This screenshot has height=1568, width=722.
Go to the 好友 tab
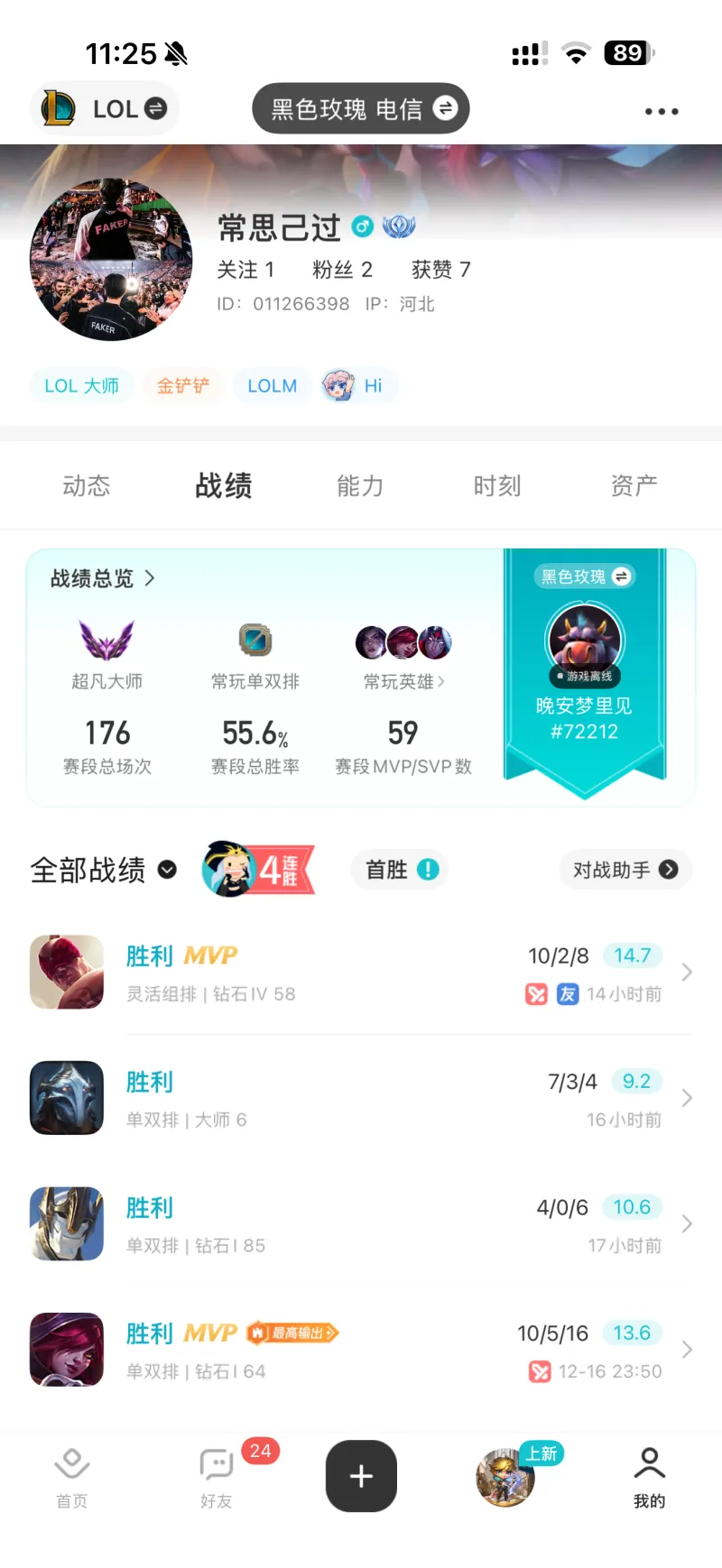click(x=217, y=1477)
